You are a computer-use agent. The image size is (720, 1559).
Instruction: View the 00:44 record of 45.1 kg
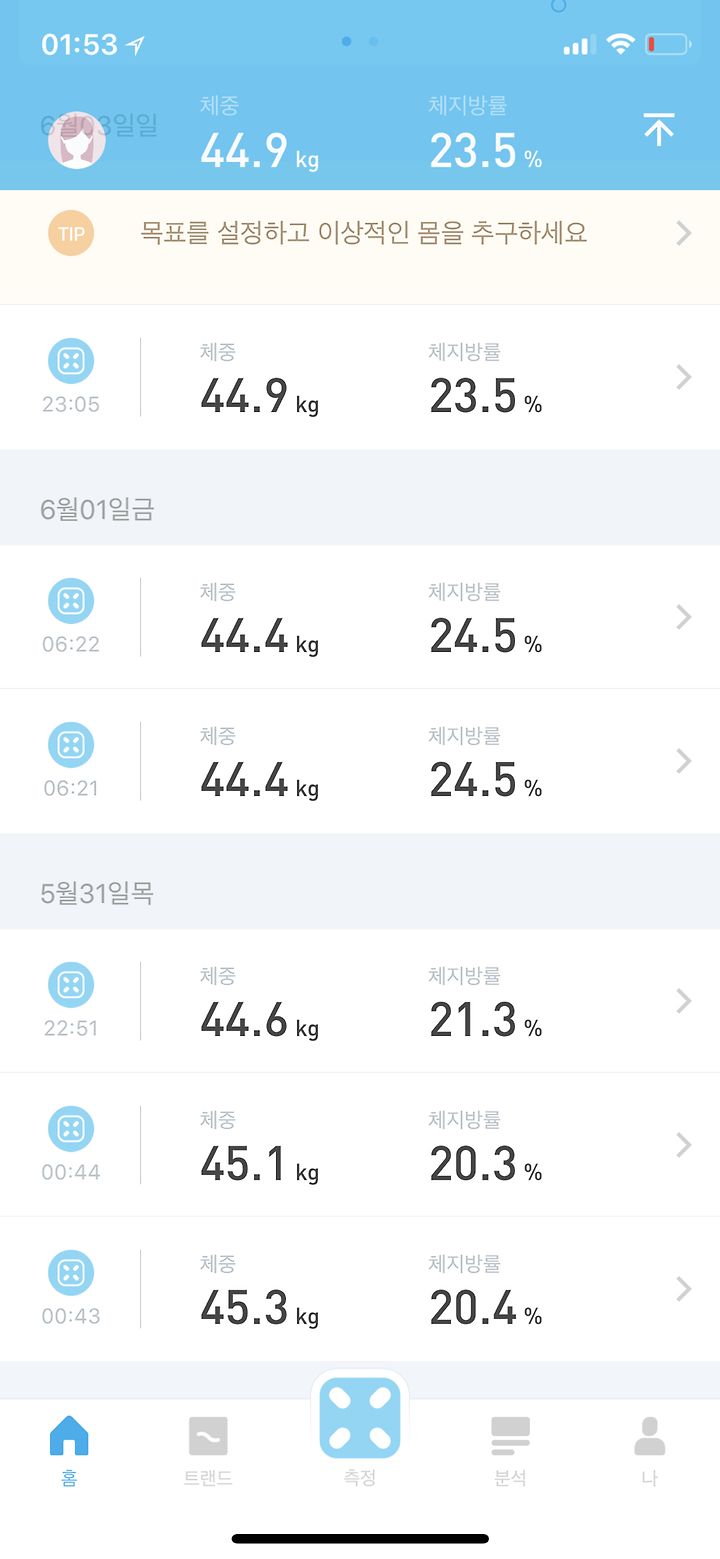[x=360, y=1145]
